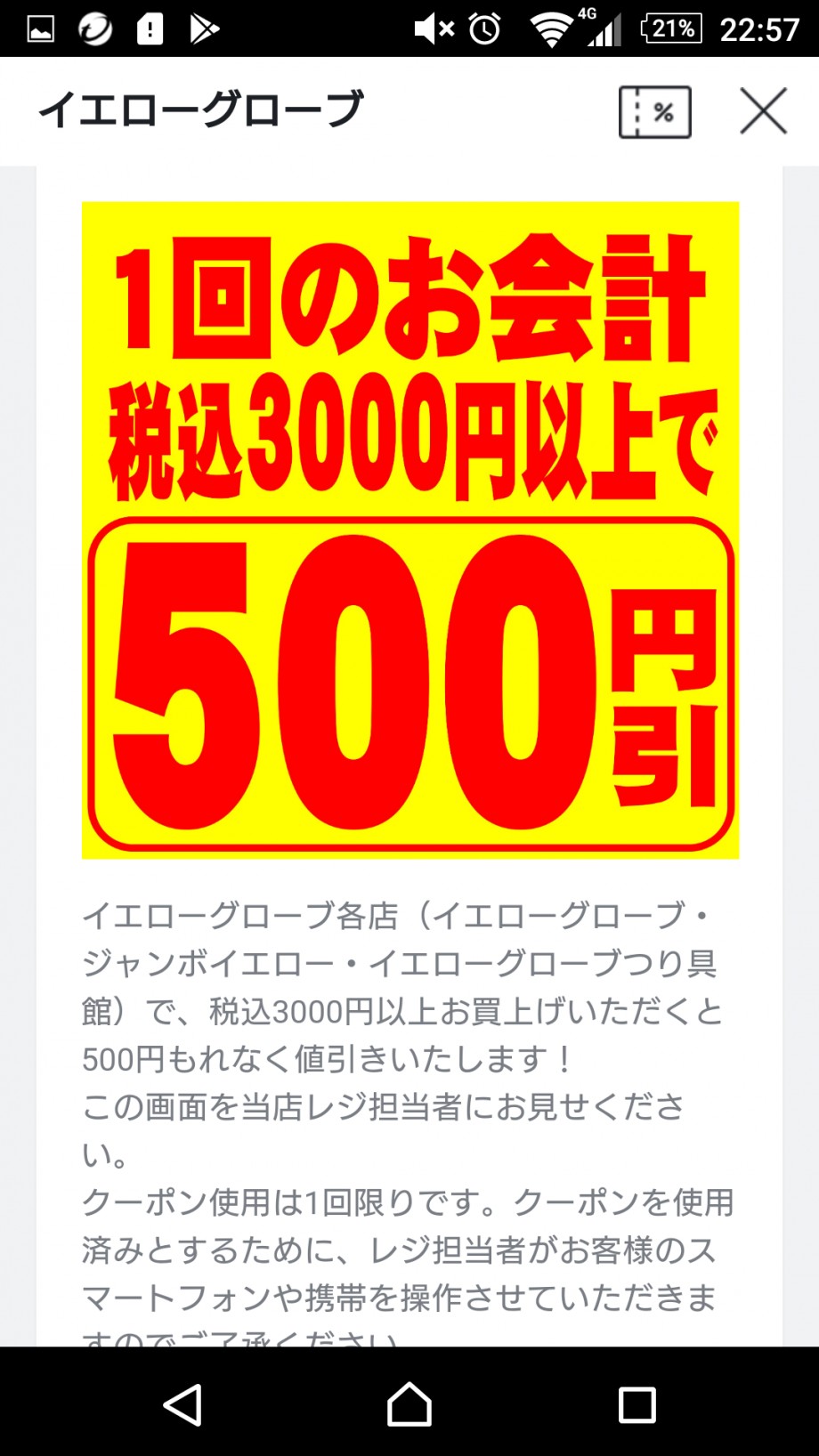
Task: Close the イエローグローブ coupon page
Action: pyautogui.click(x=764, y=111)
